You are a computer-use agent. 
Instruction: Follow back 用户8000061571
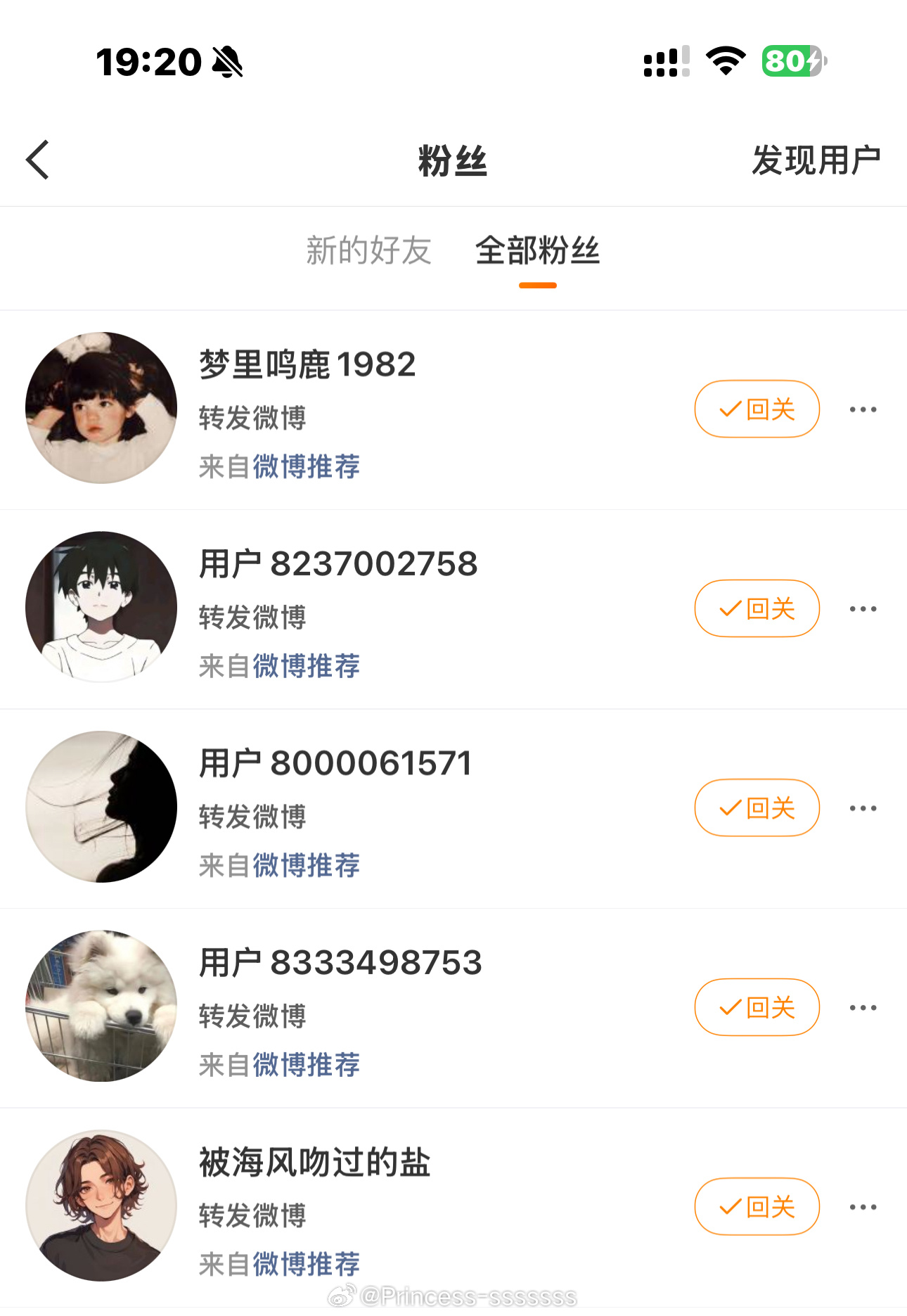(x=757, y=807)
